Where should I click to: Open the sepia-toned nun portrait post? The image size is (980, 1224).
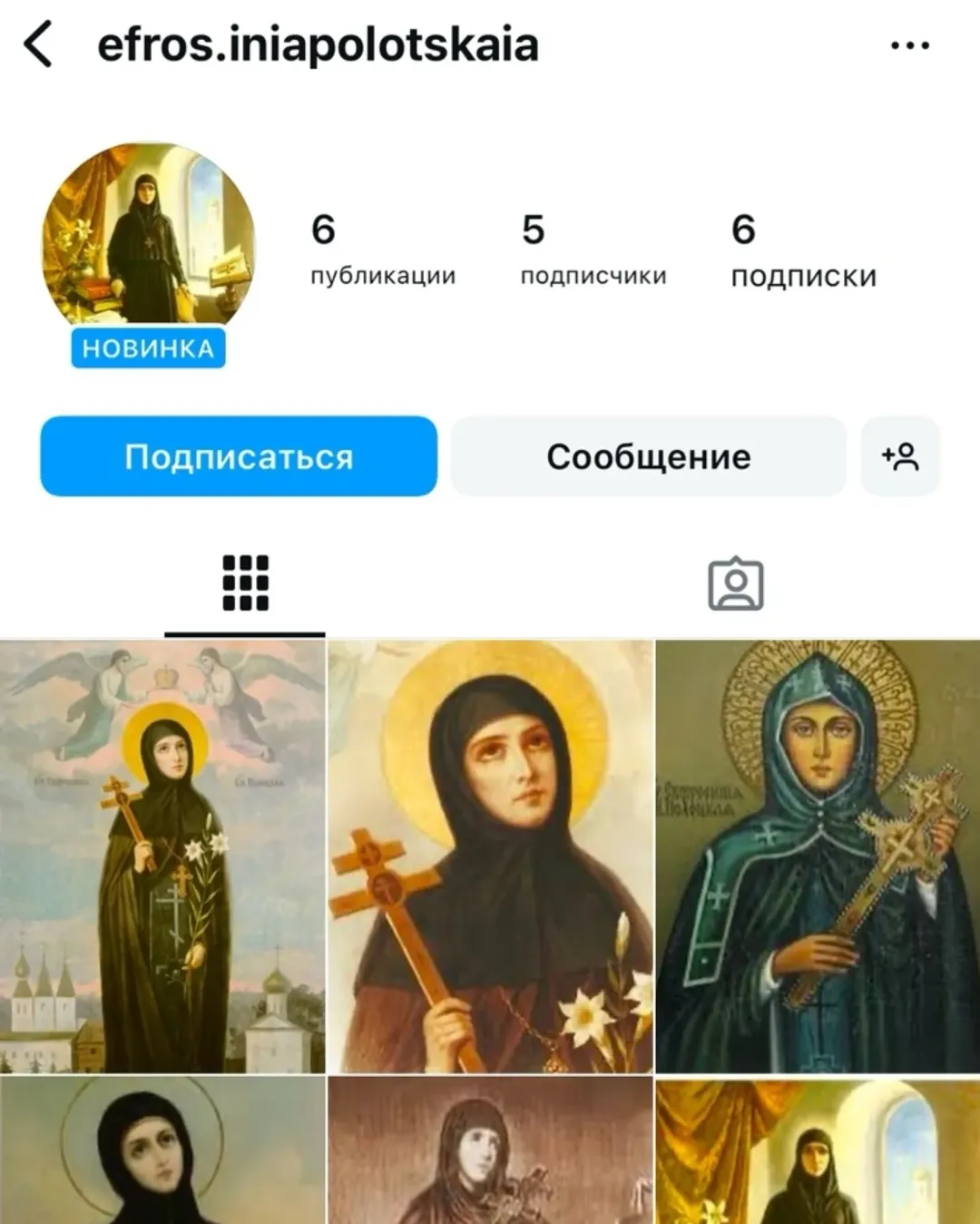coord(490,1151)
